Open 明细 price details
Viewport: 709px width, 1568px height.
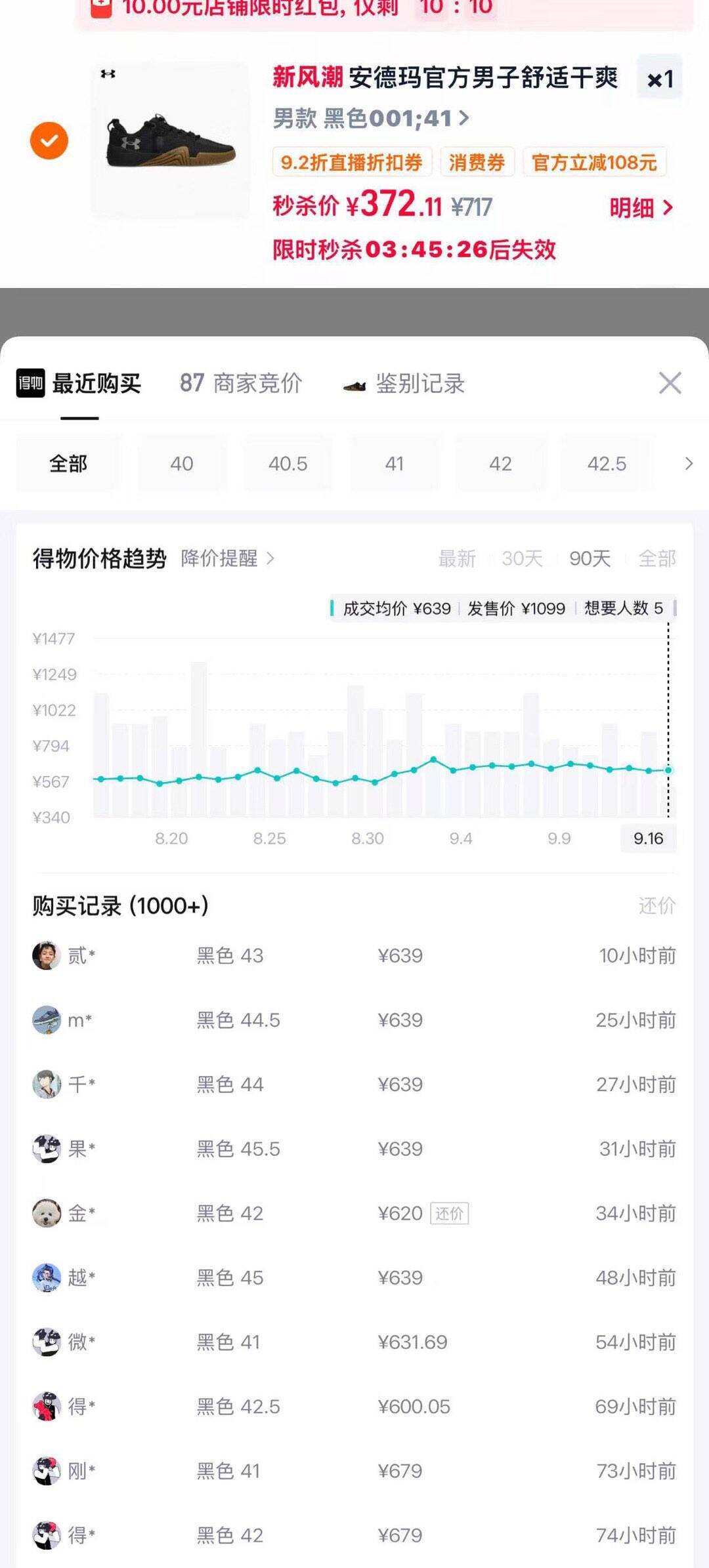point(641,208)
